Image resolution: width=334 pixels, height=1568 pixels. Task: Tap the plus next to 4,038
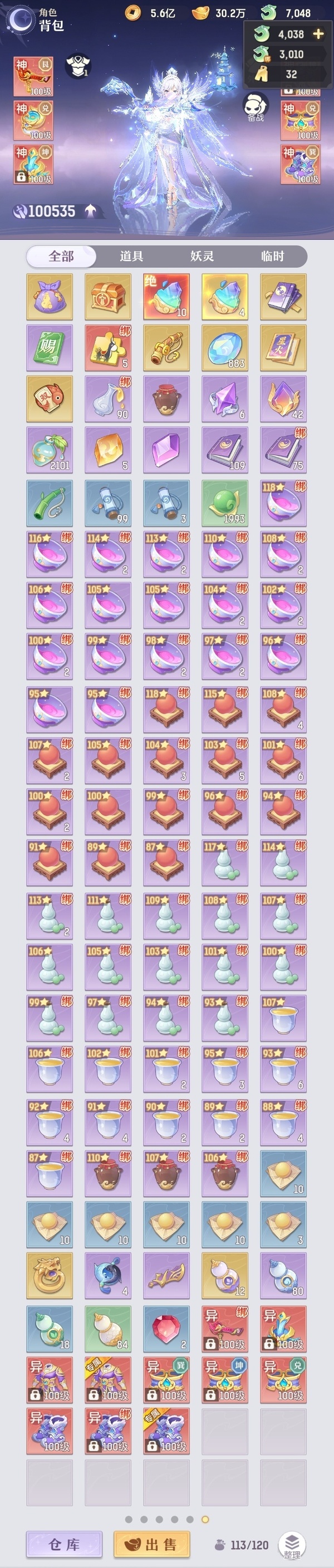point(318,34)
